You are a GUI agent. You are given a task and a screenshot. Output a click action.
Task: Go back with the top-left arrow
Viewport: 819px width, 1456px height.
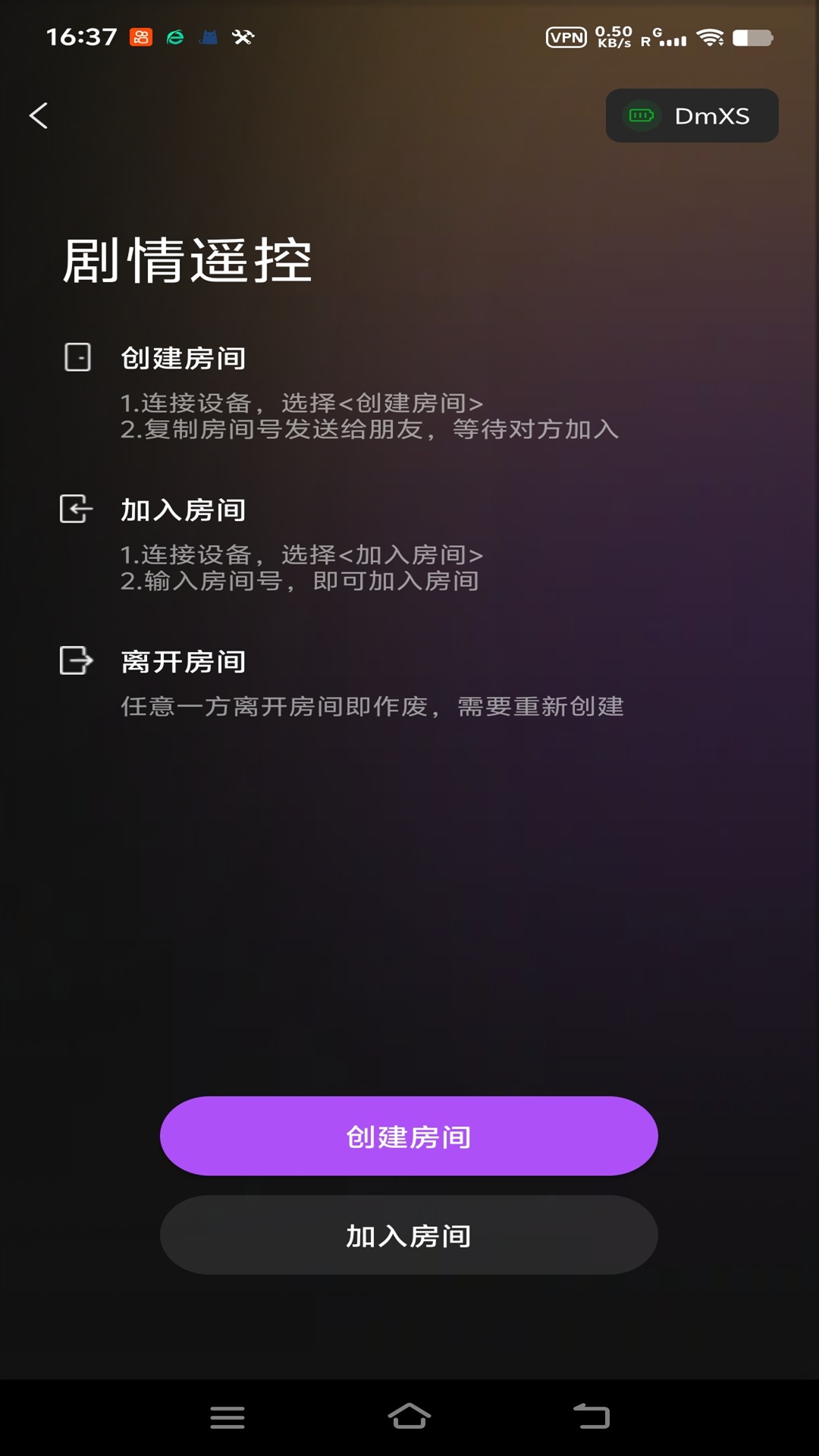39,115
